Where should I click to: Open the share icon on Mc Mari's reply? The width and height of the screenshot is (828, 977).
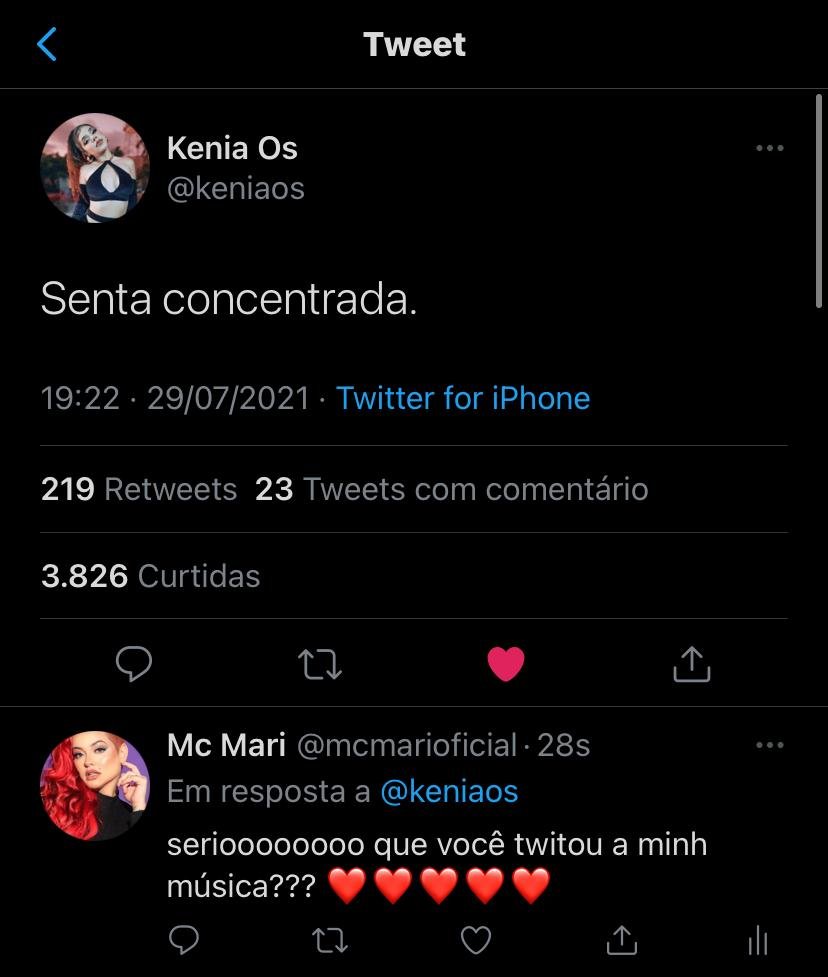(x=620, y=940)
